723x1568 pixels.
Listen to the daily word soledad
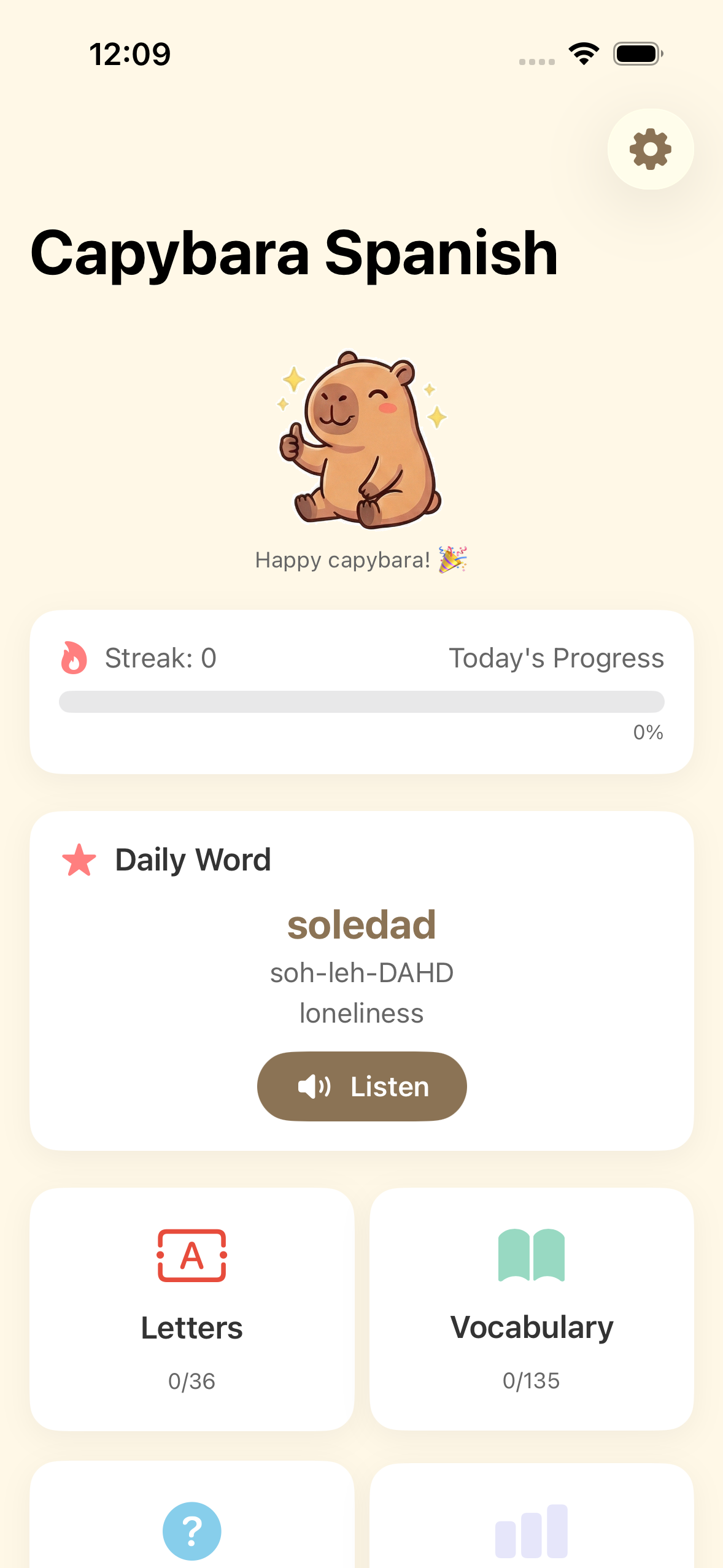[361, 1086]
